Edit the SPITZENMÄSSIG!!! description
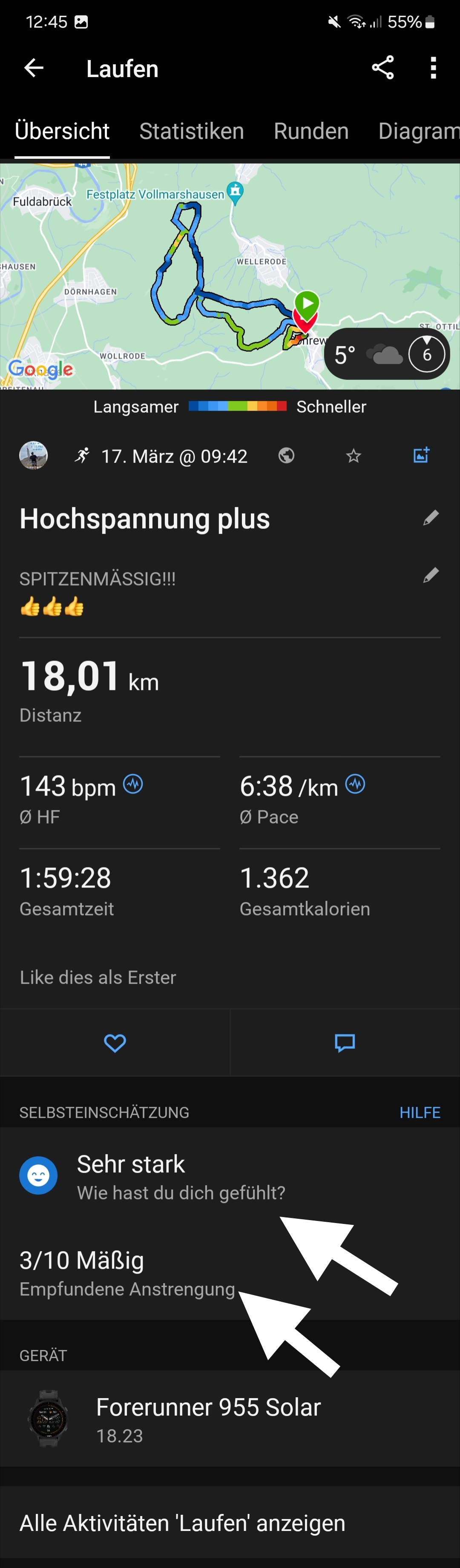The height and width of the screenshot is (1568, 460). [431, 575]
